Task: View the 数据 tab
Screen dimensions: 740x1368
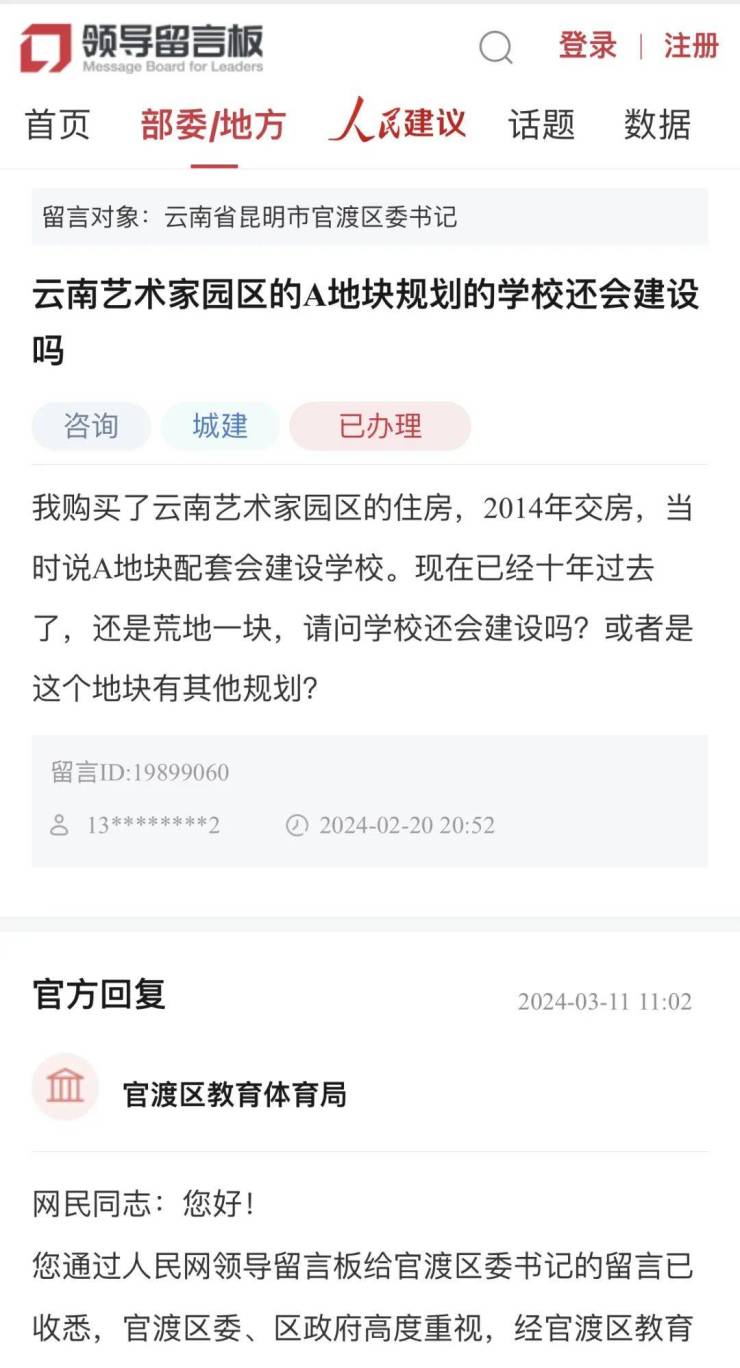Action: [657, 125]
